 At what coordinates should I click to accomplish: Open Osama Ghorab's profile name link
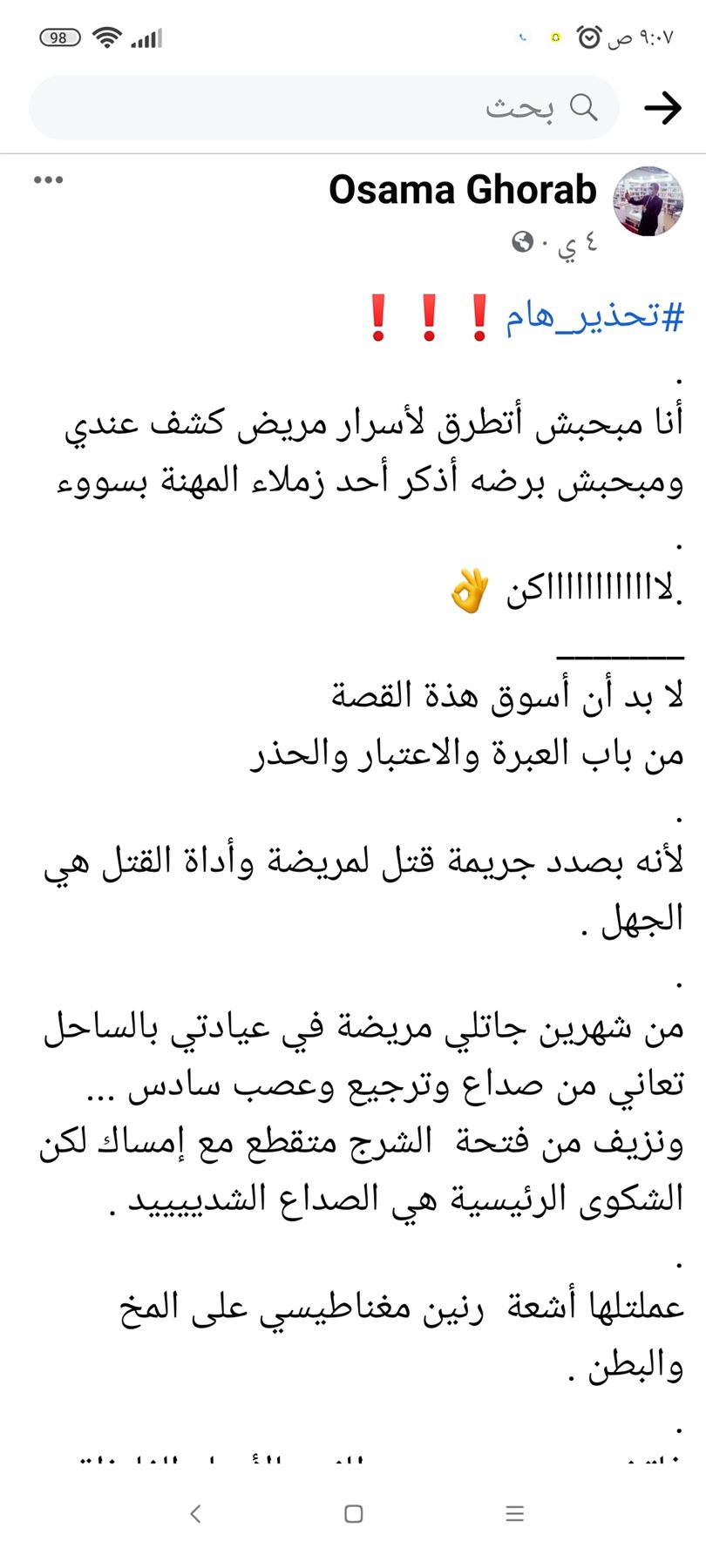[x=462, y=190]
